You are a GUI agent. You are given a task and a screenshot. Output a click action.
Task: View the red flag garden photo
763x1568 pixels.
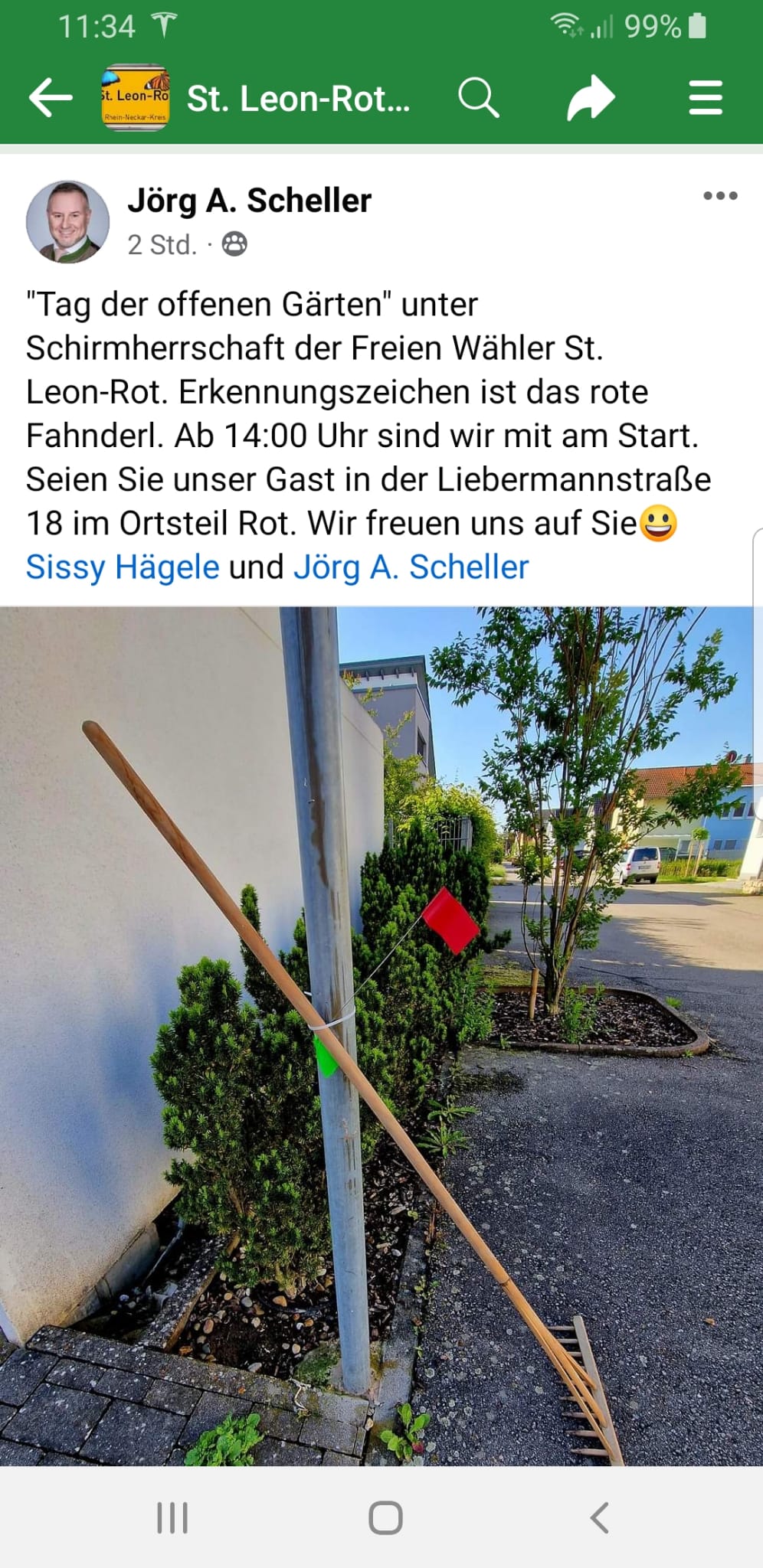(x=381, y=1037)
